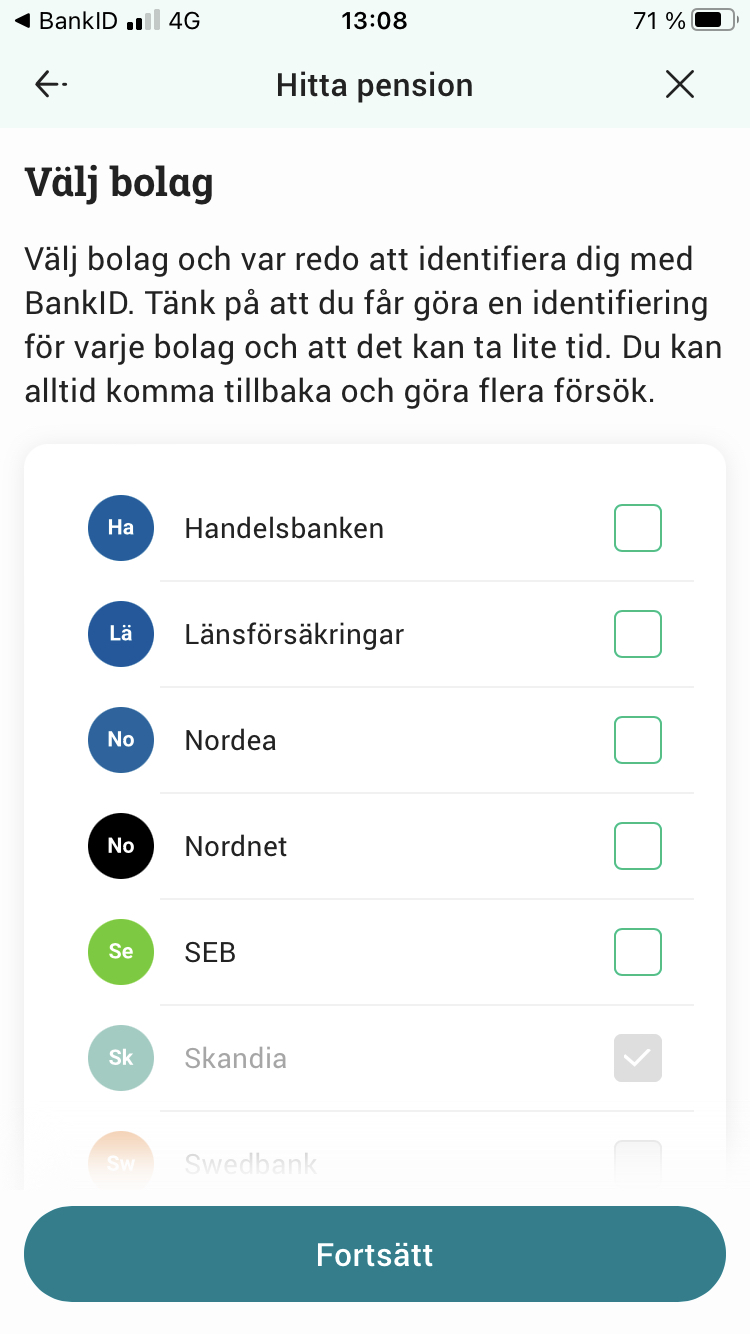Check the Handelsbanken checkbox
Screen dimensions: 750x1334
tap(637, 528)
